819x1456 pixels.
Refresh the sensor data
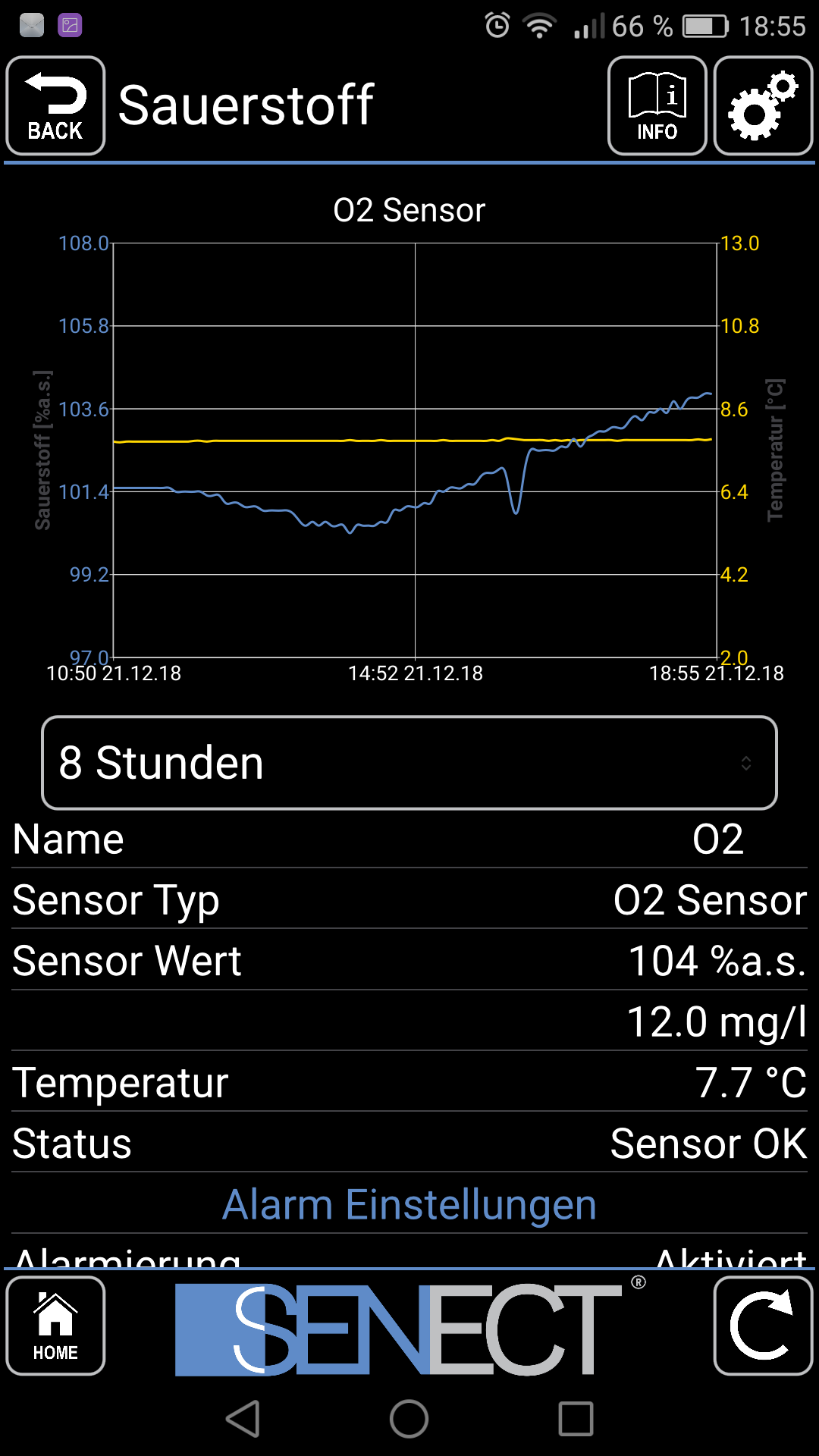[763, 1326]
